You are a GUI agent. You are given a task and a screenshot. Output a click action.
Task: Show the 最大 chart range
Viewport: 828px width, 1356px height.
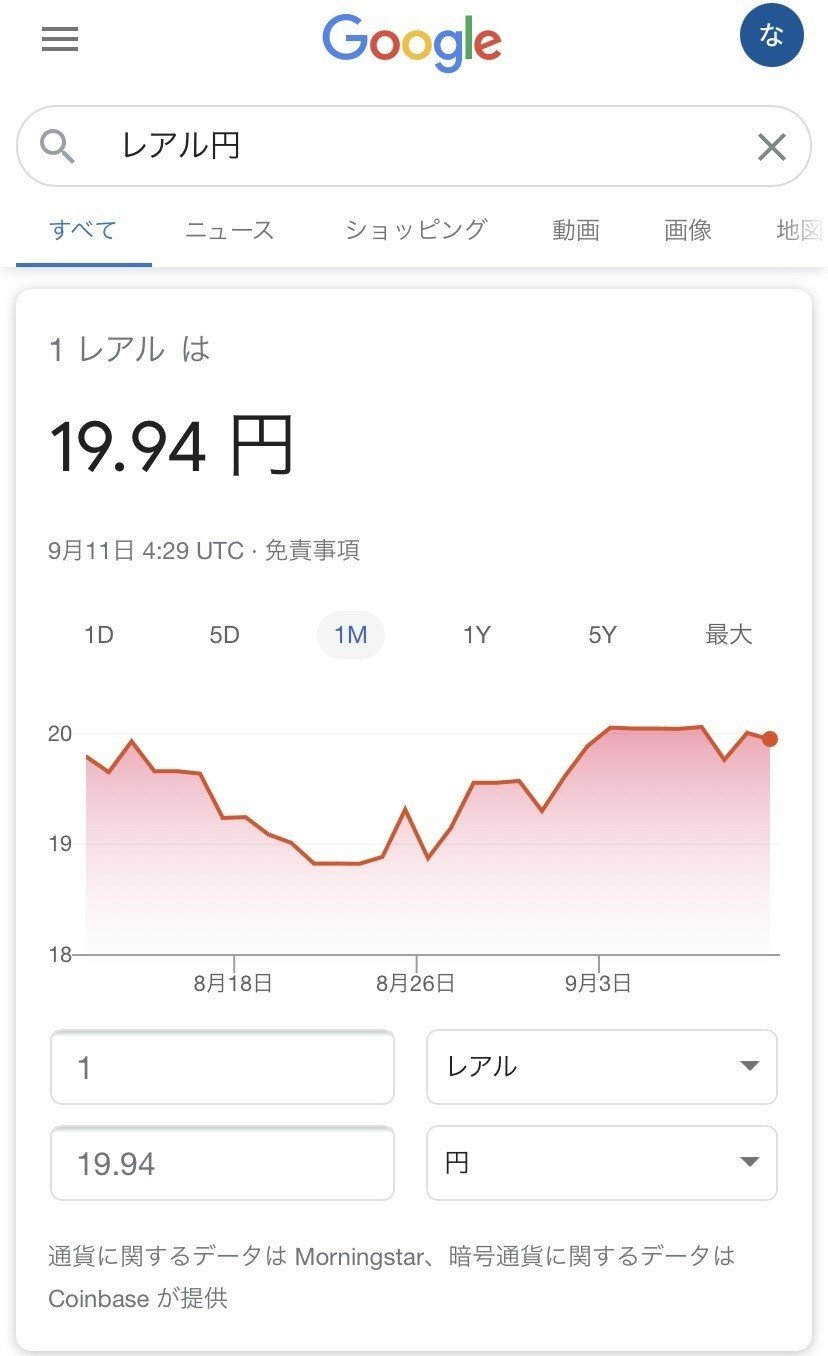point(728,635)
